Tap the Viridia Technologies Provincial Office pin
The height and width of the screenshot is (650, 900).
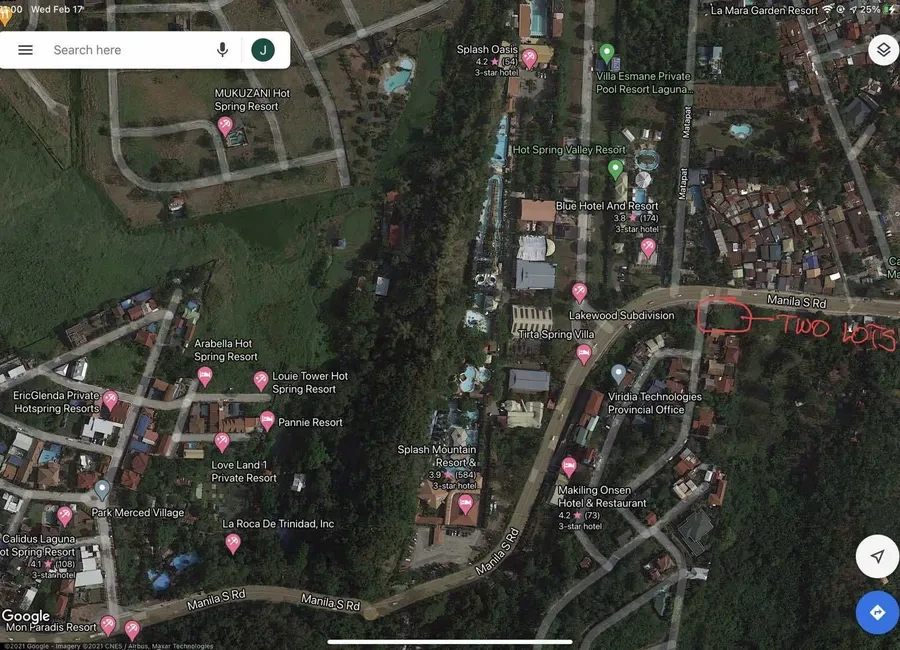[x=618, y=374]
